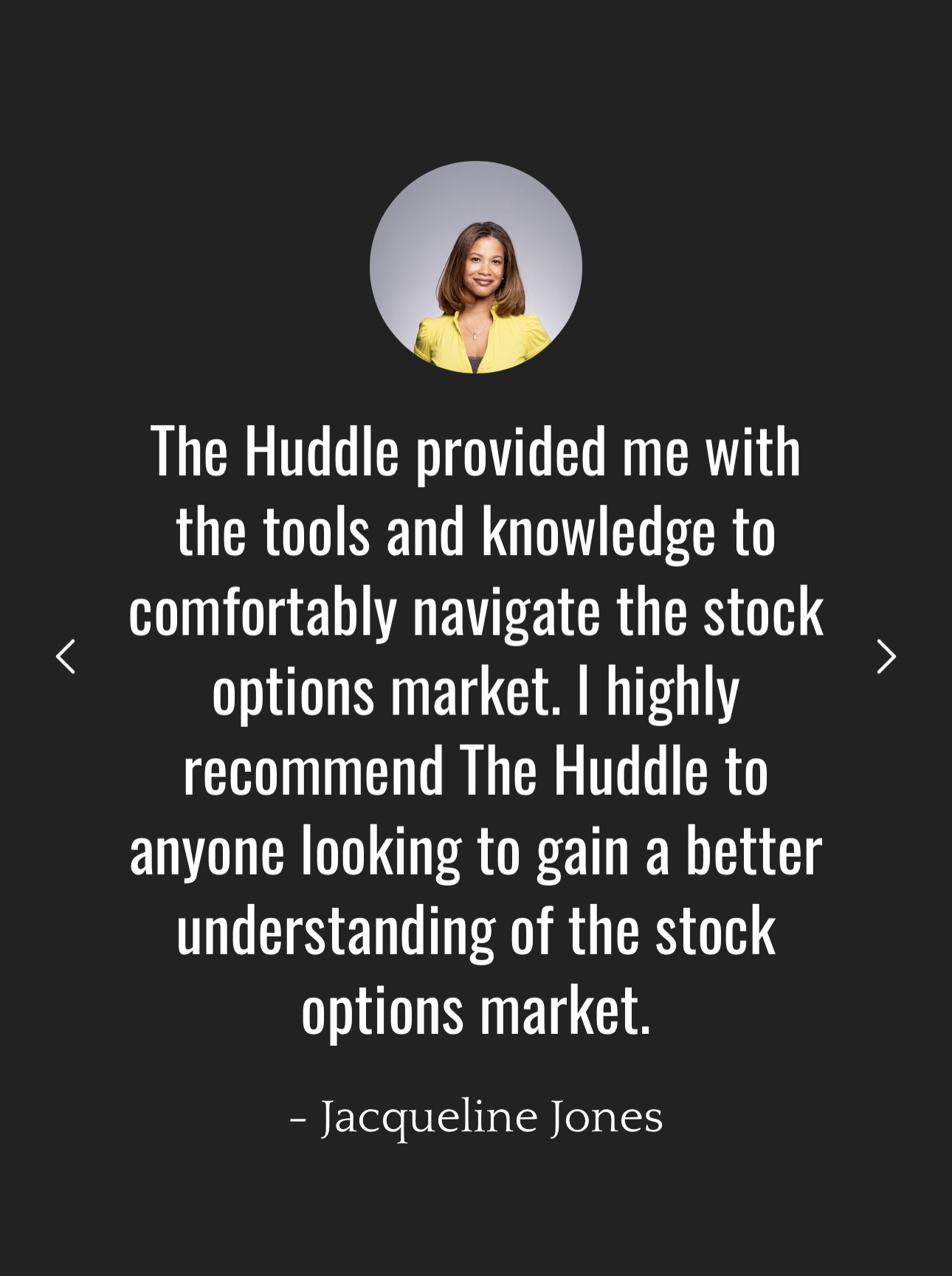Go to the previous testimonial
The image size is (952, 1276).
point(66,656)
